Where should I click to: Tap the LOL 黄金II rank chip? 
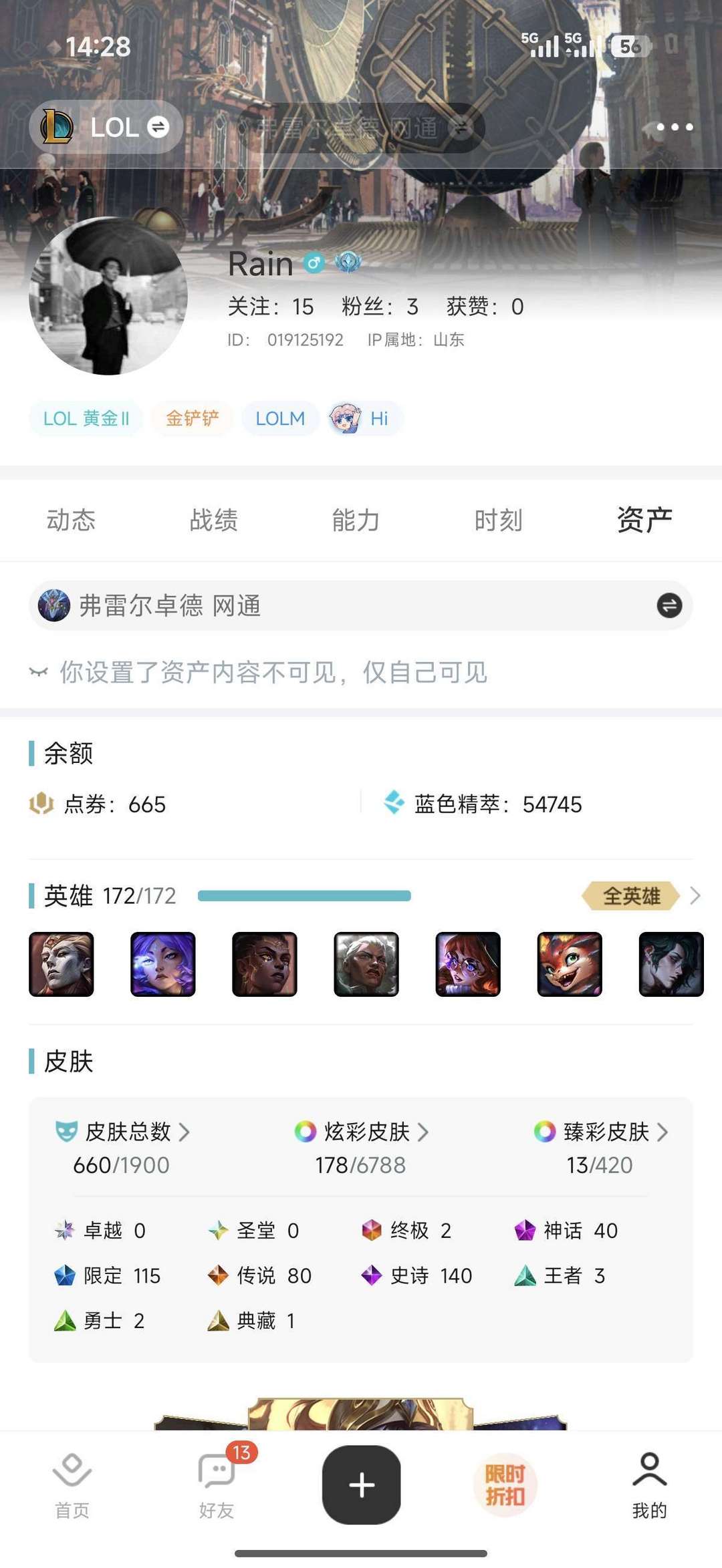click(x=86, y=419)
